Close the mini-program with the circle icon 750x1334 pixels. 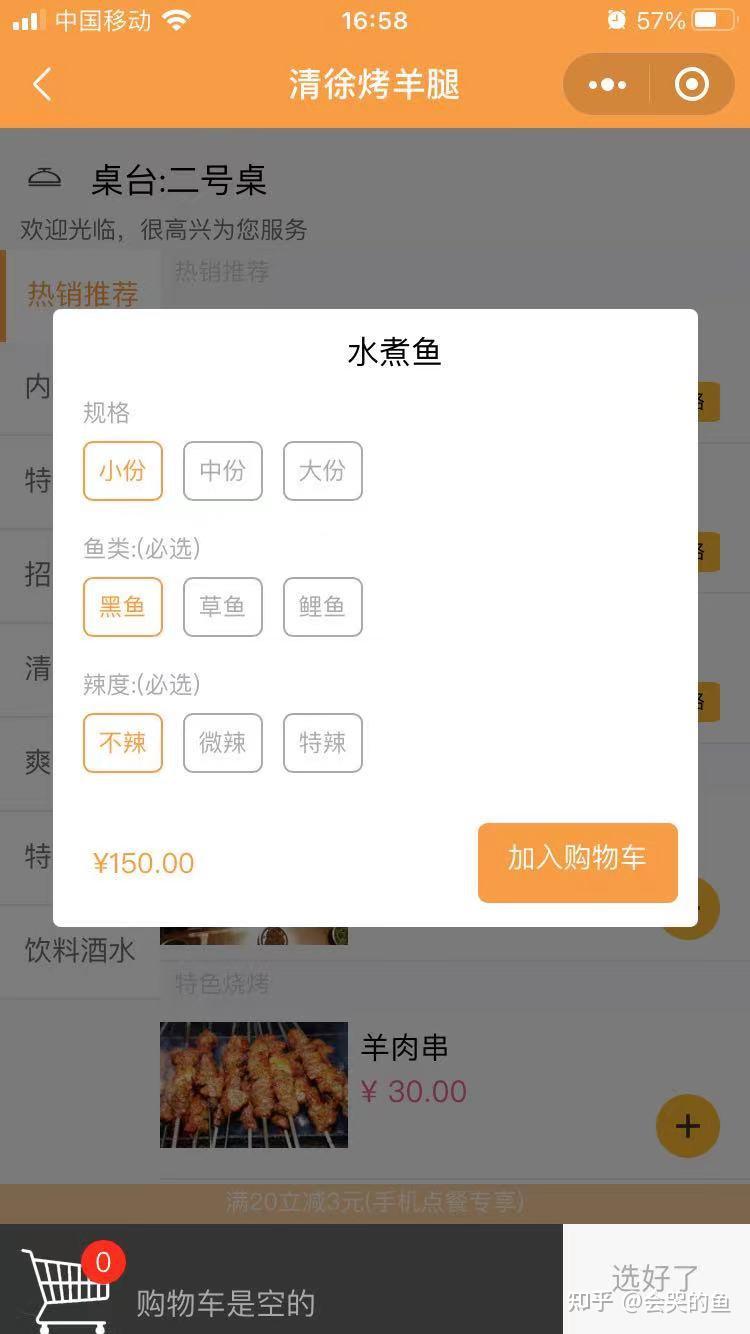point(692,85)
